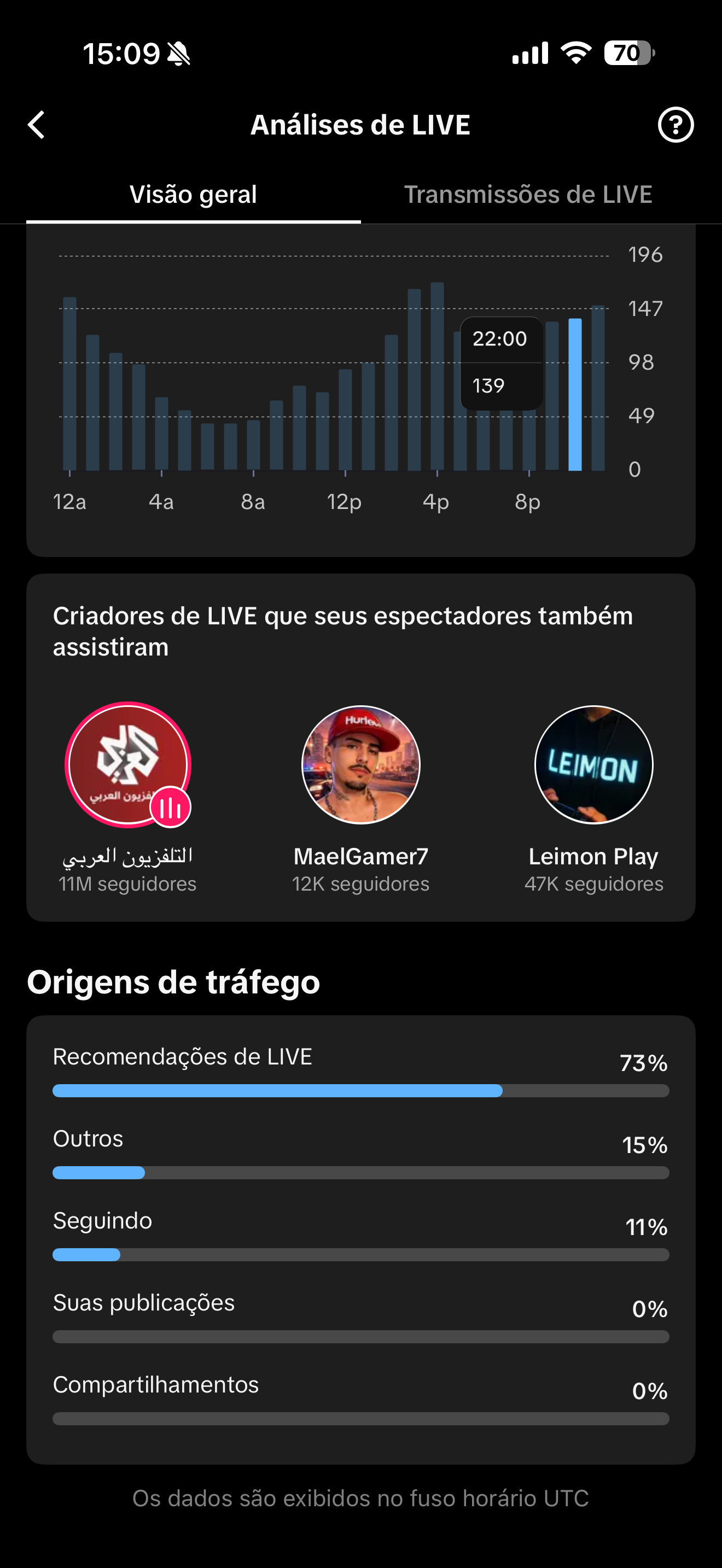Image resolution: width=722 pixels, height=1568 pixels.
Task: Go back from Análises de LIVE
Action: click(x=37, y=125)
